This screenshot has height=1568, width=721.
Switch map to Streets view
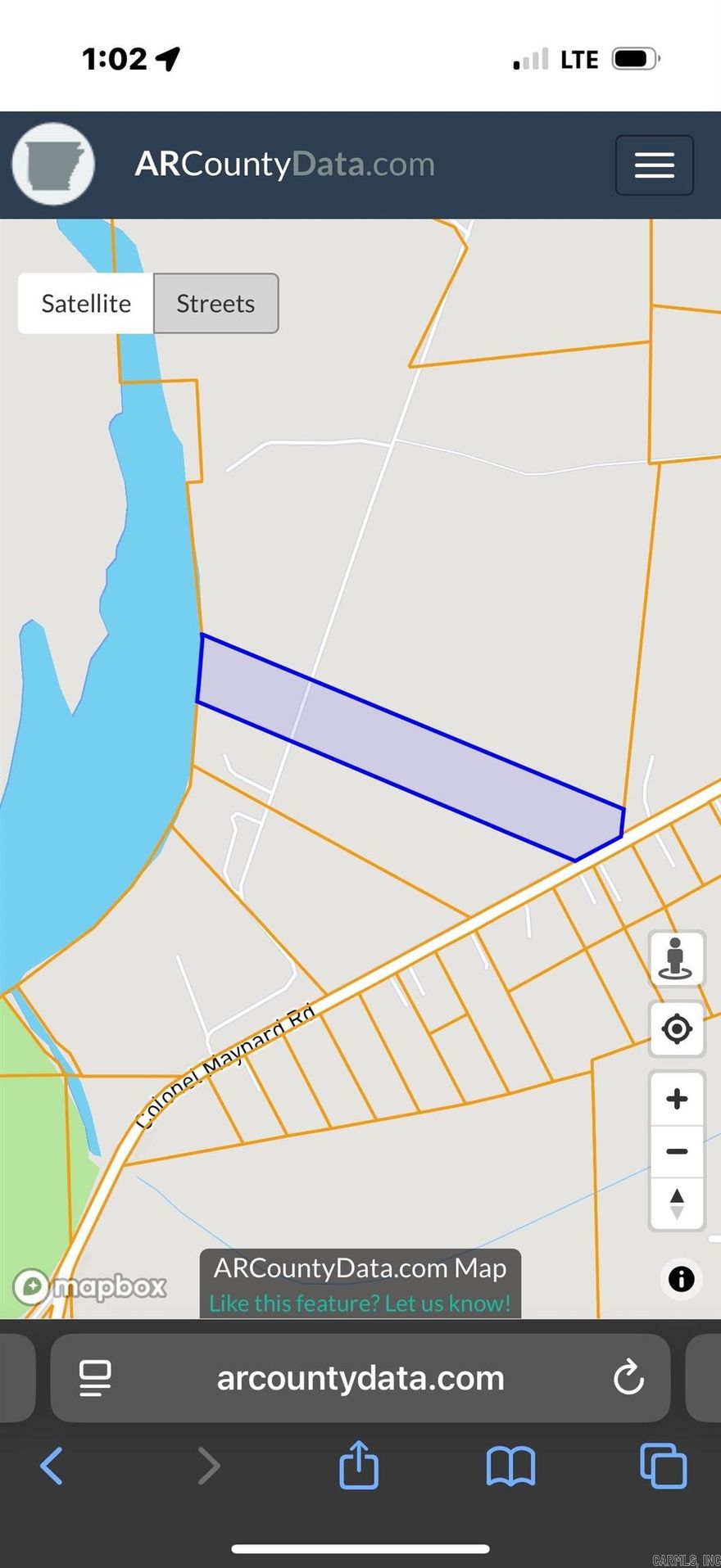[x=215, y=303]
